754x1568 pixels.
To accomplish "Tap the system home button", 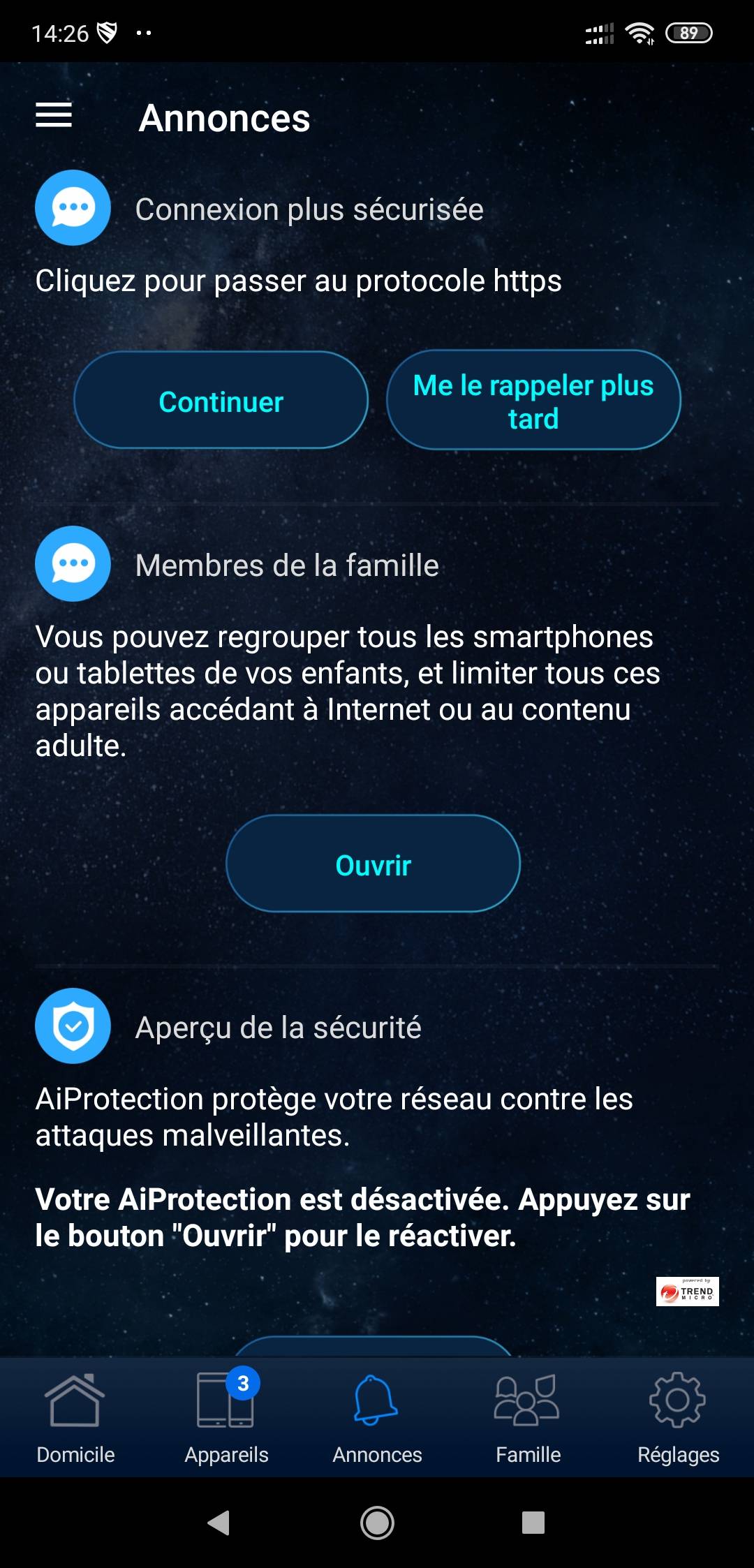I will tap(377, 1522).
